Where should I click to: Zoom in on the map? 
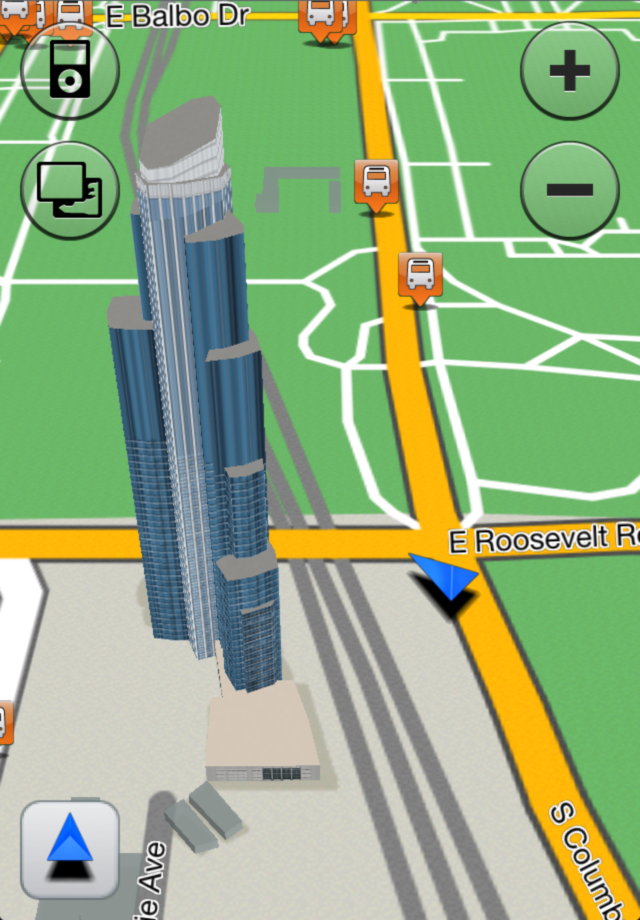570,70
